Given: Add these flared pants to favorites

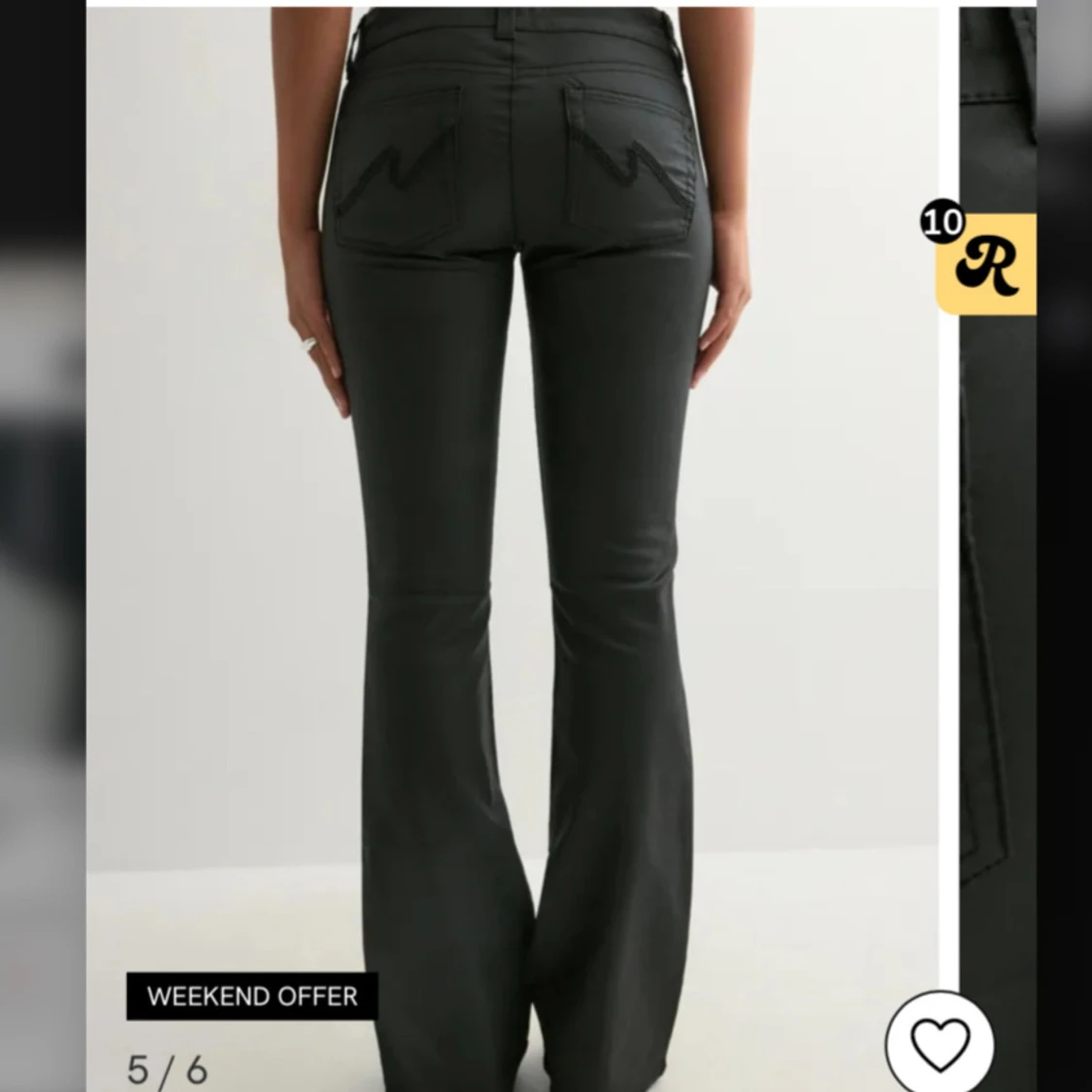Looking at the screenshot, I should click(x=941, y=1043).
